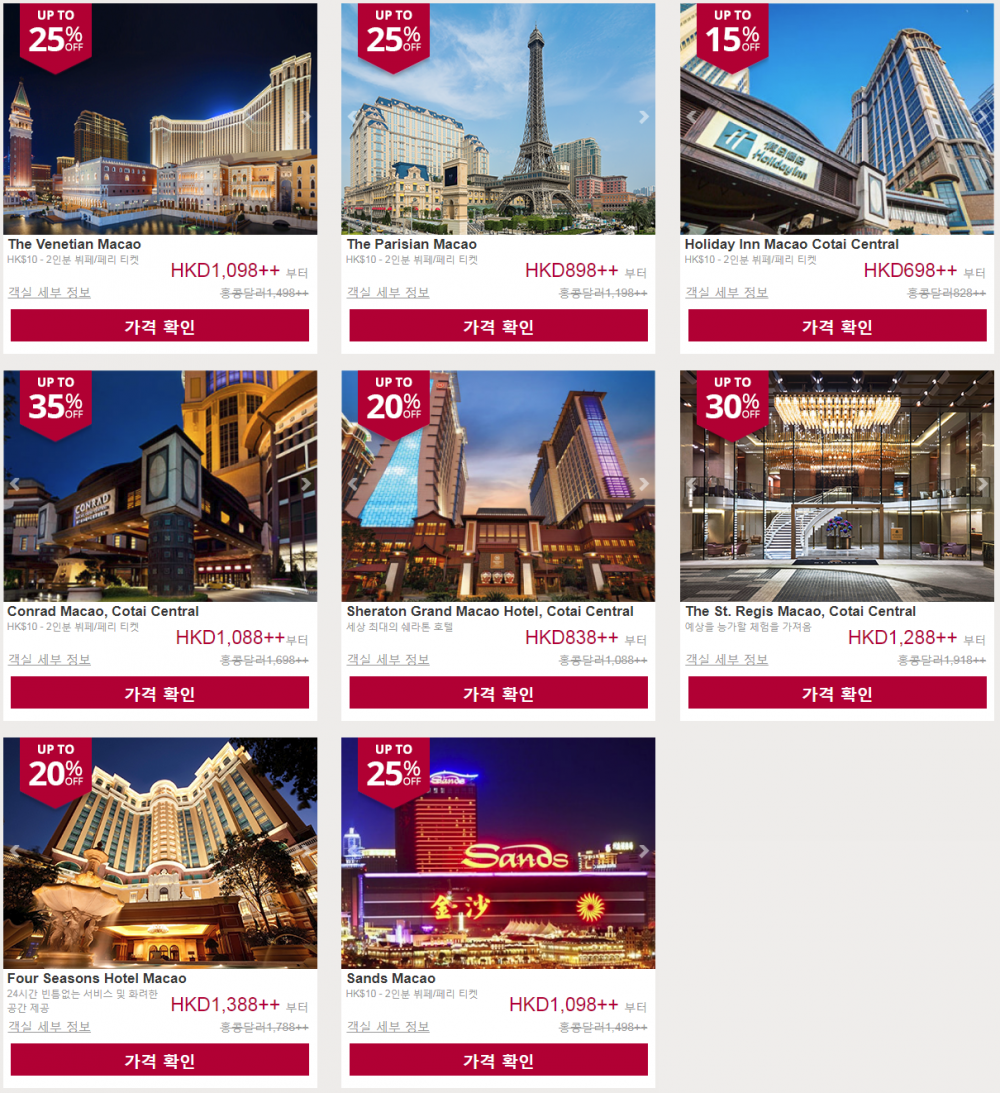View room details link for The Parisian Macao
The width and height of the screenshot is (1000, 1093).
[x=388, y=293]
